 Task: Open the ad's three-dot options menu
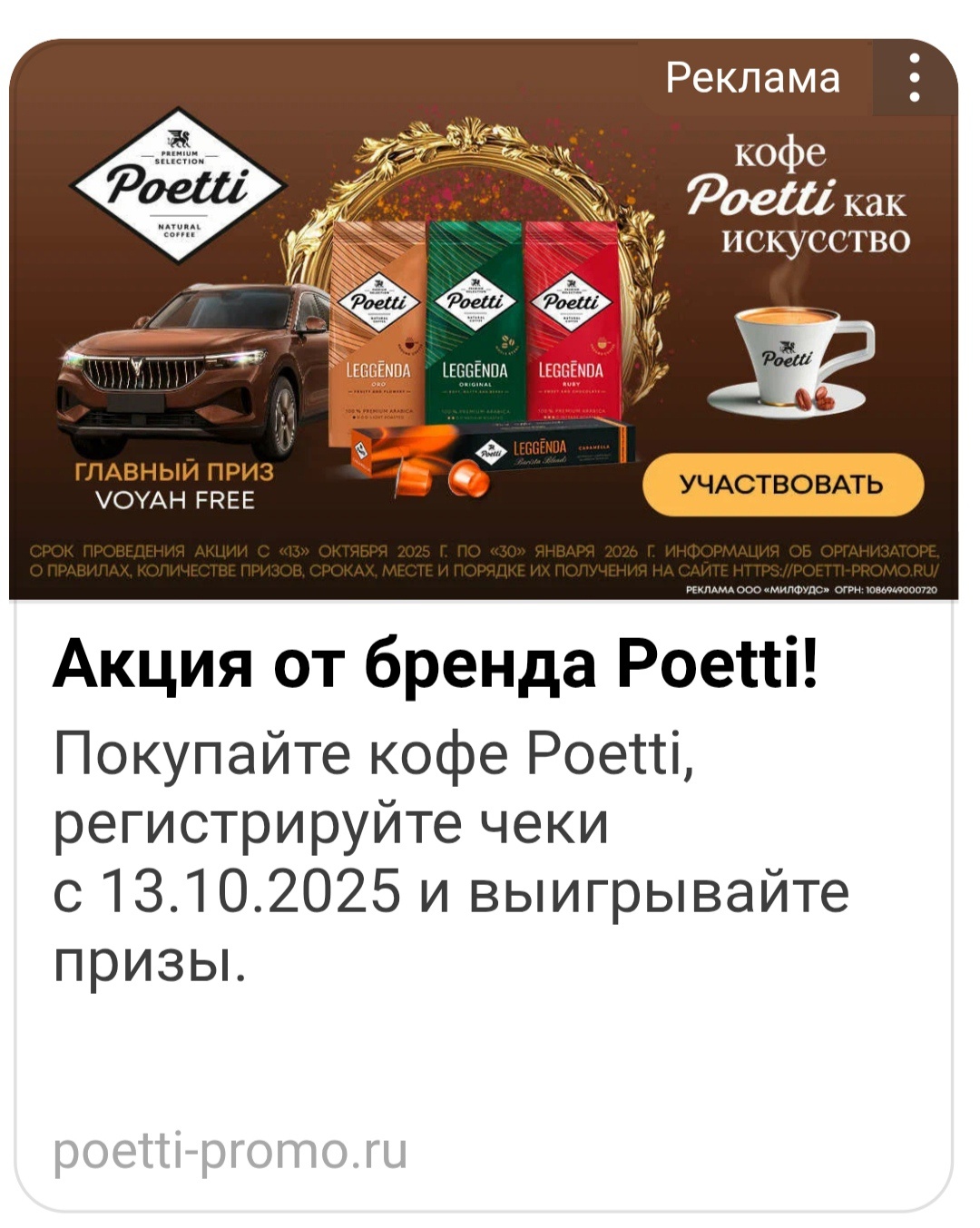coord(914,78)
